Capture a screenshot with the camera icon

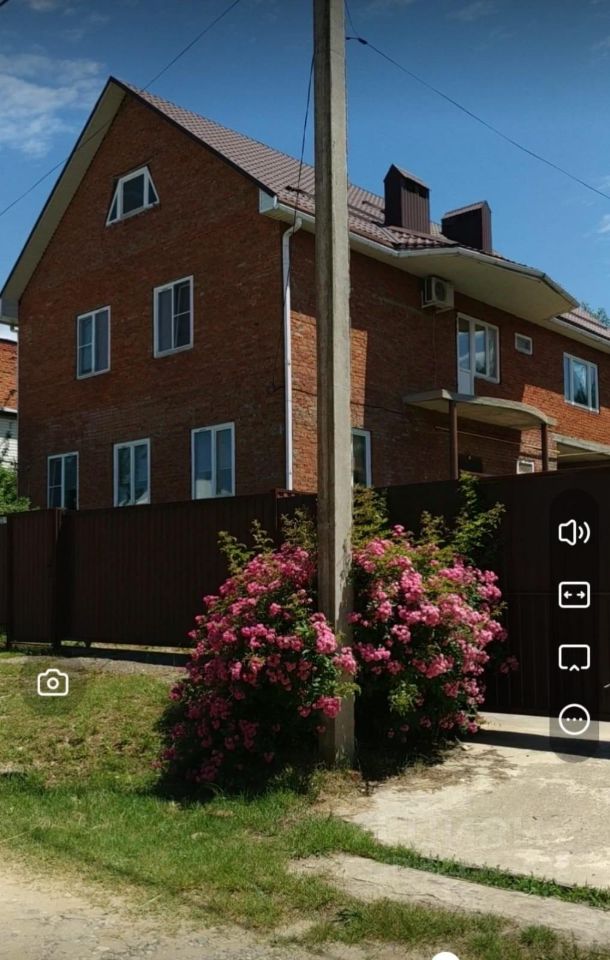click(x=53, y=683)
